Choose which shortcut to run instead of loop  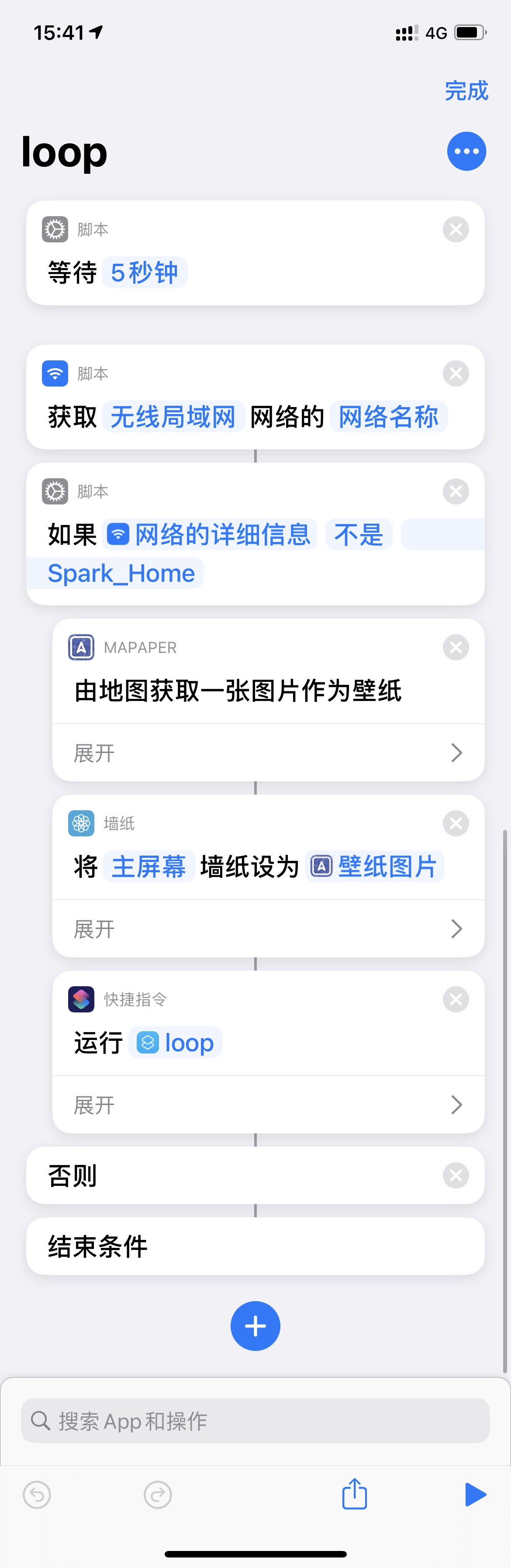coord(176,1043)
